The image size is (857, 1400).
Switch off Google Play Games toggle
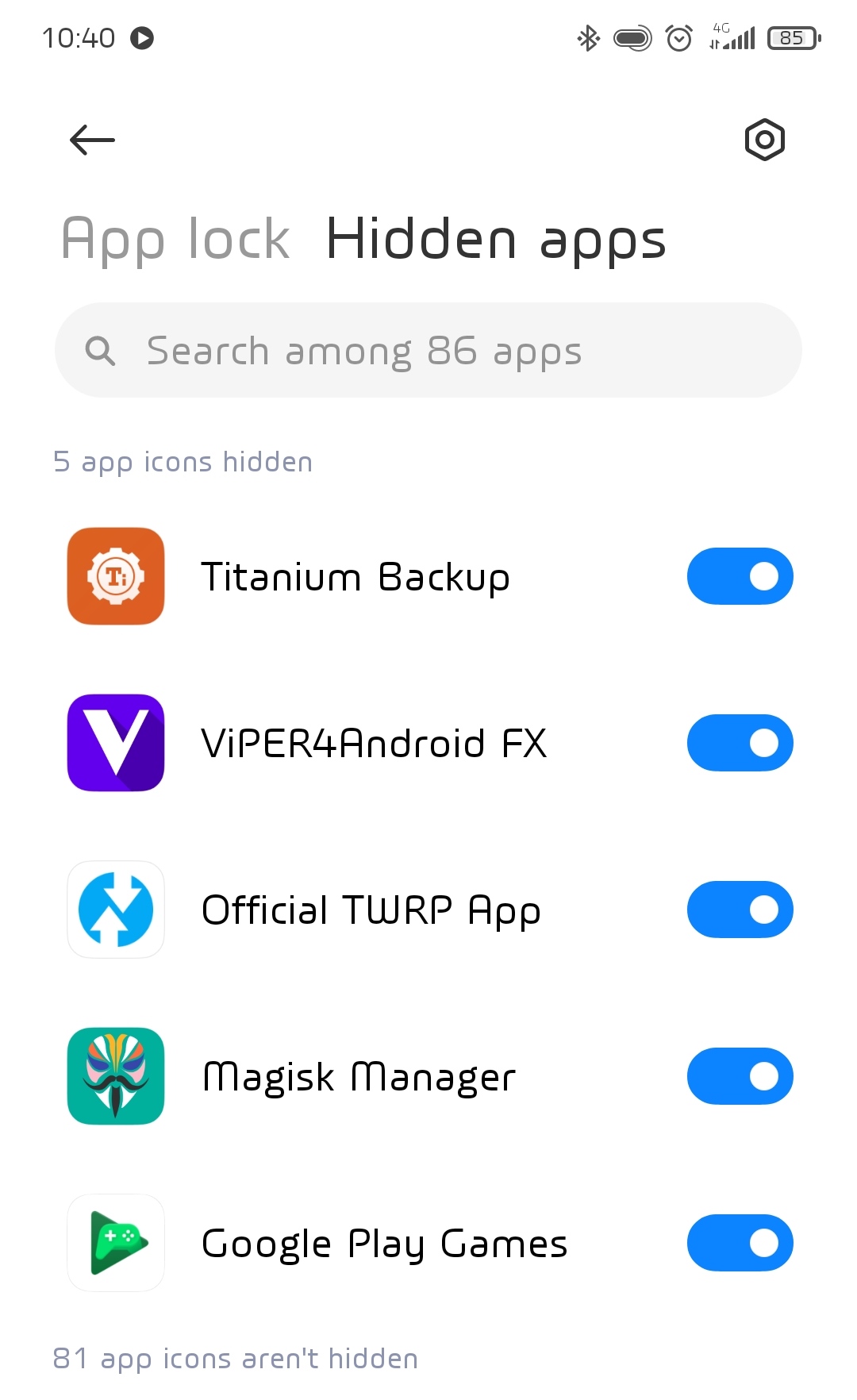click(x=740, y=1243)
